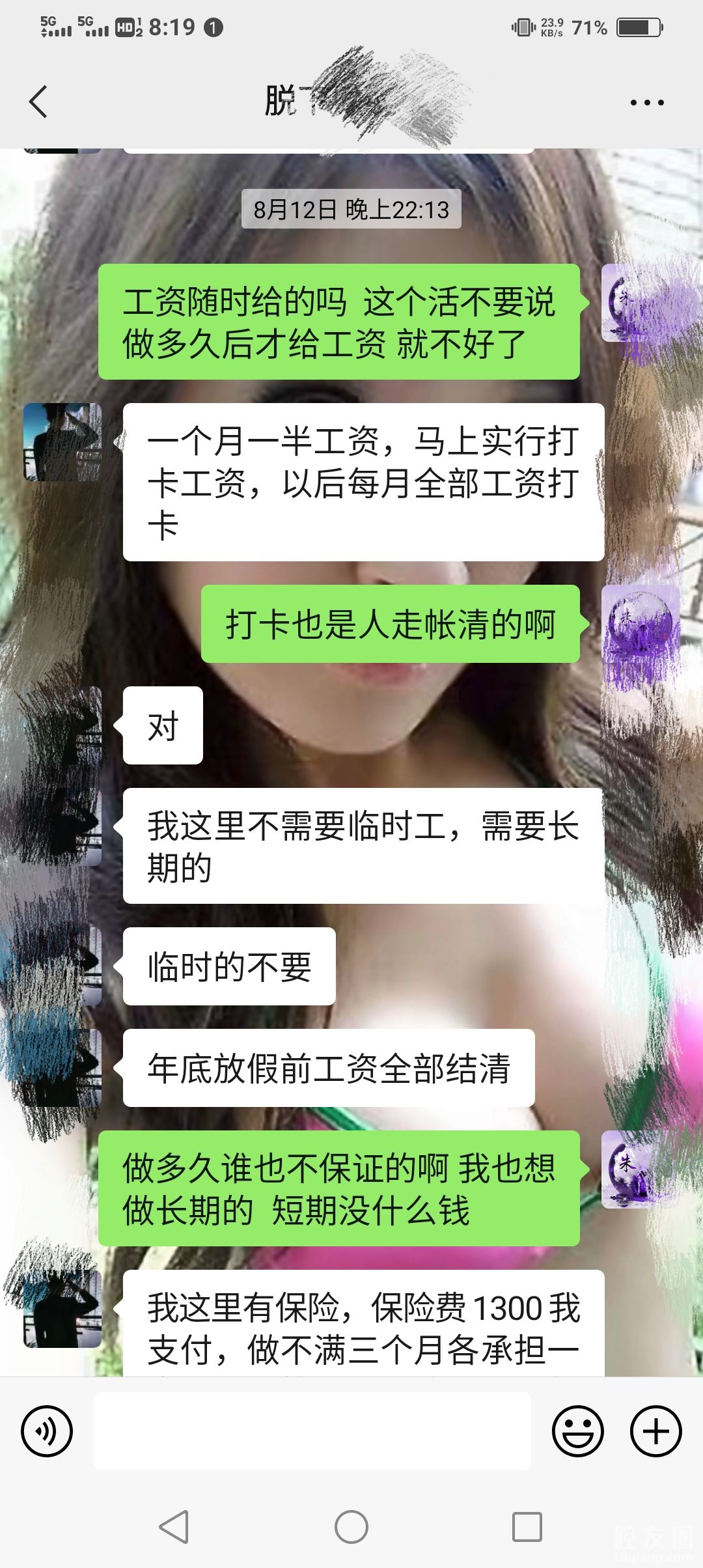The height and width of the screenshot is (1568, 703).
Task: Open own avatar beside 打卡也是人走帐清的啊 message
Action: pos(640,624)
